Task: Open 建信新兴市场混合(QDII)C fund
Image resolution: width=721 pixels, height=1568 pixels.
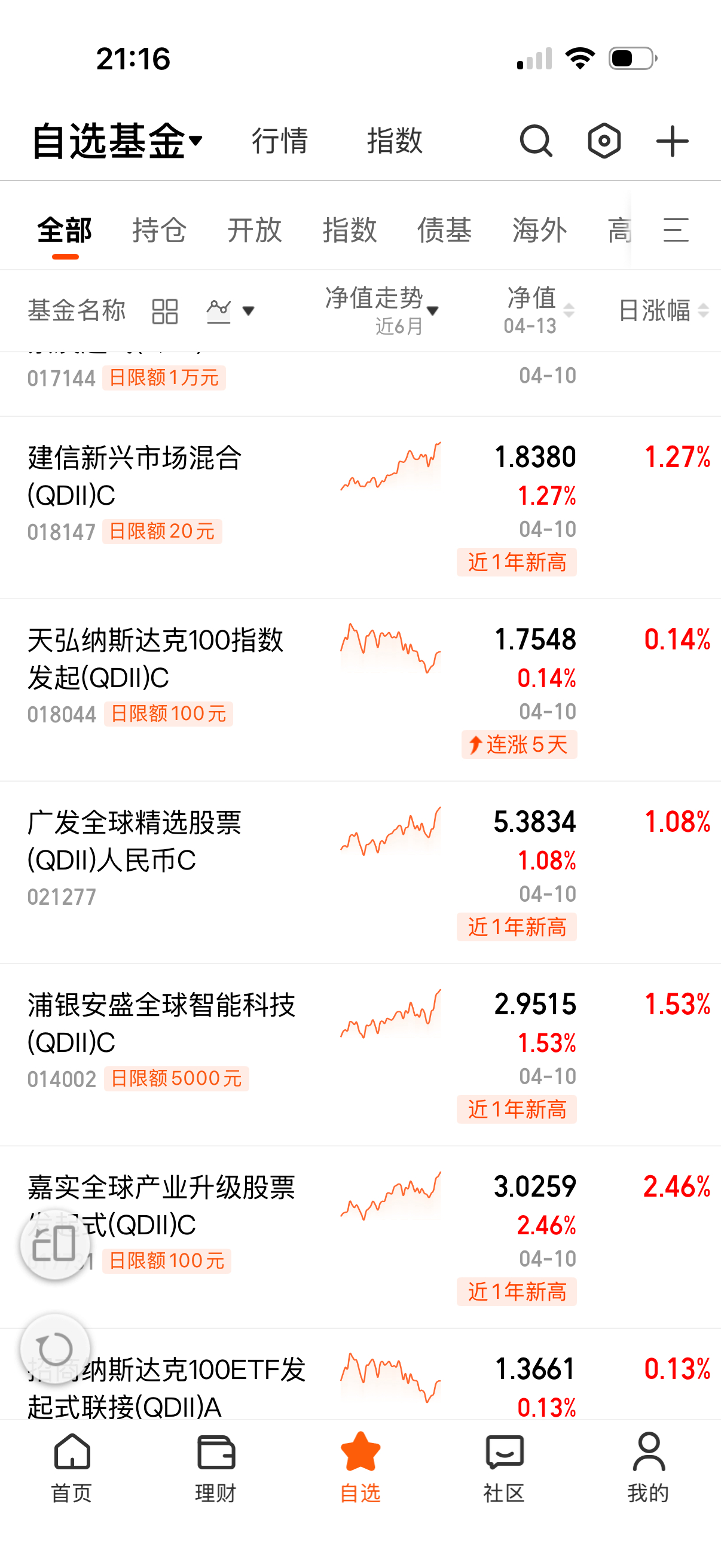Action: [x=135, y=476]
